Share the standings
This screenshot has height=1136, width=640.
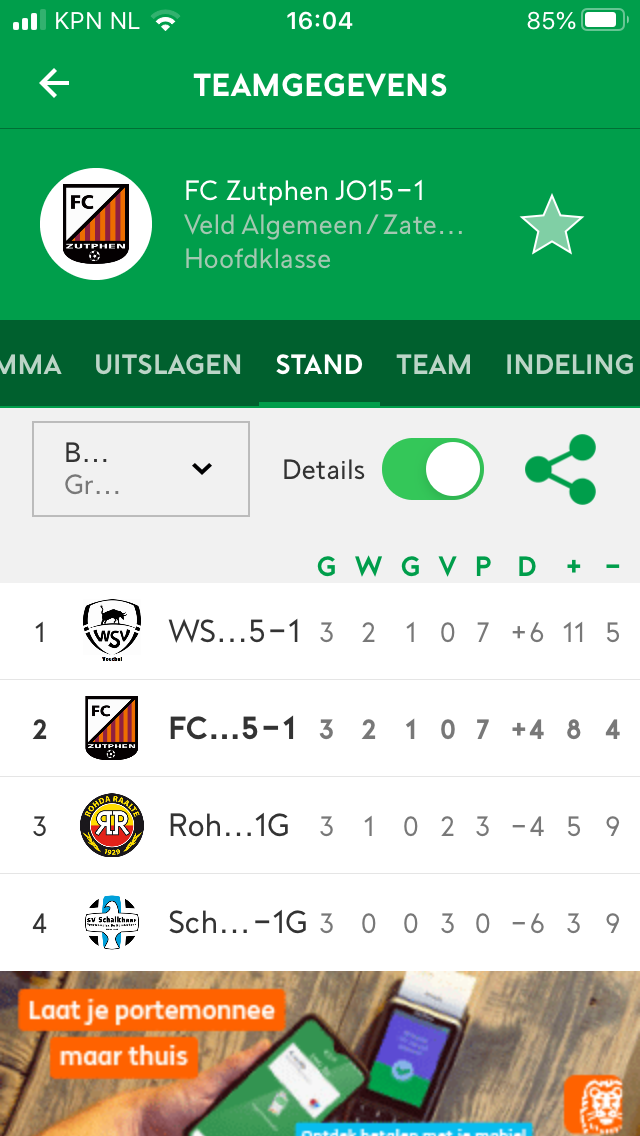coord(561,469)
